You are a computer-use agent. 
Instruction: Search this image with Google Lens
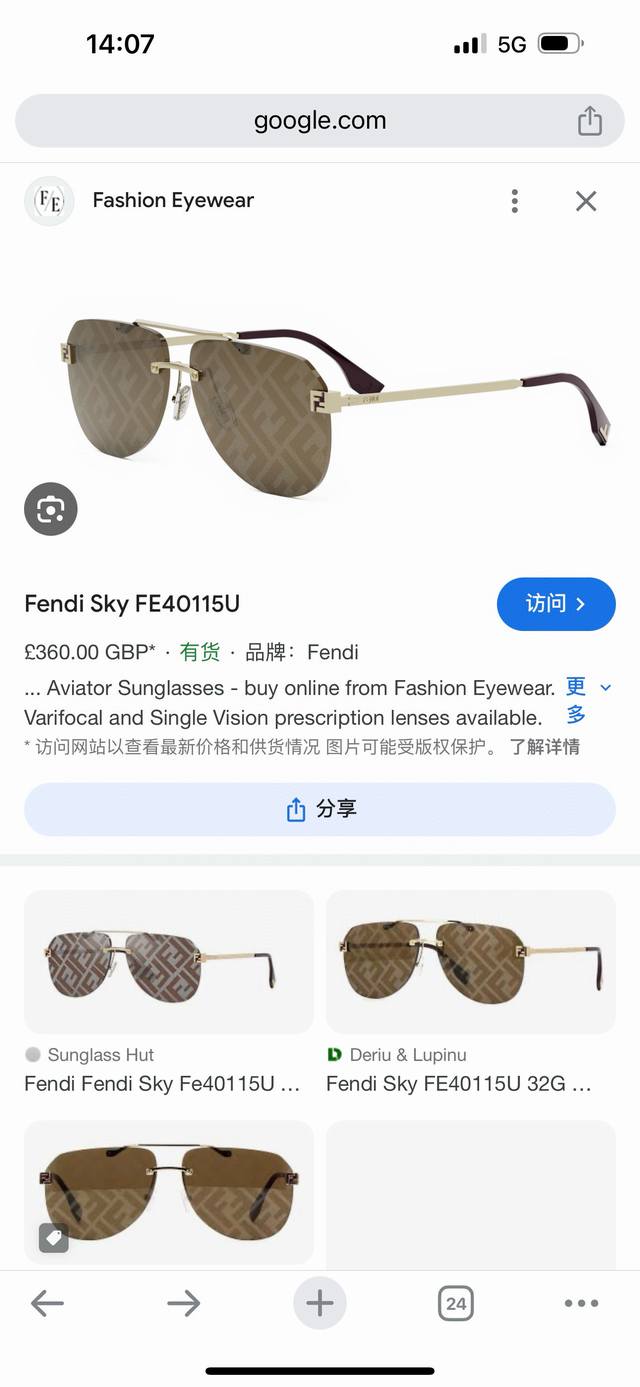click(51, 510)
